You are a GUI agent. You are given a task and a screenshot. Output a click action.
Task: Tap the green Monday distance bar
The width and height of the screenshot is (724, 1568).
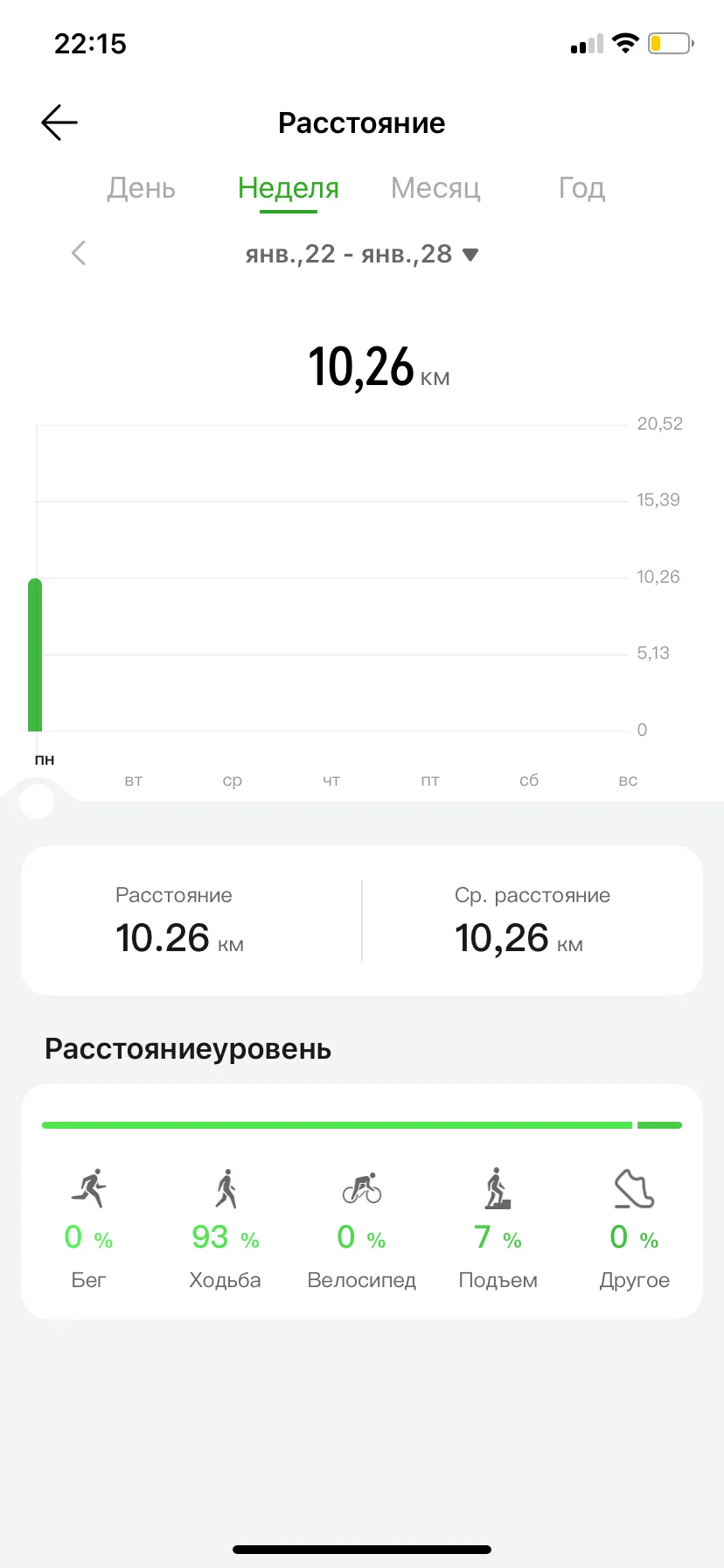[35, 654]
